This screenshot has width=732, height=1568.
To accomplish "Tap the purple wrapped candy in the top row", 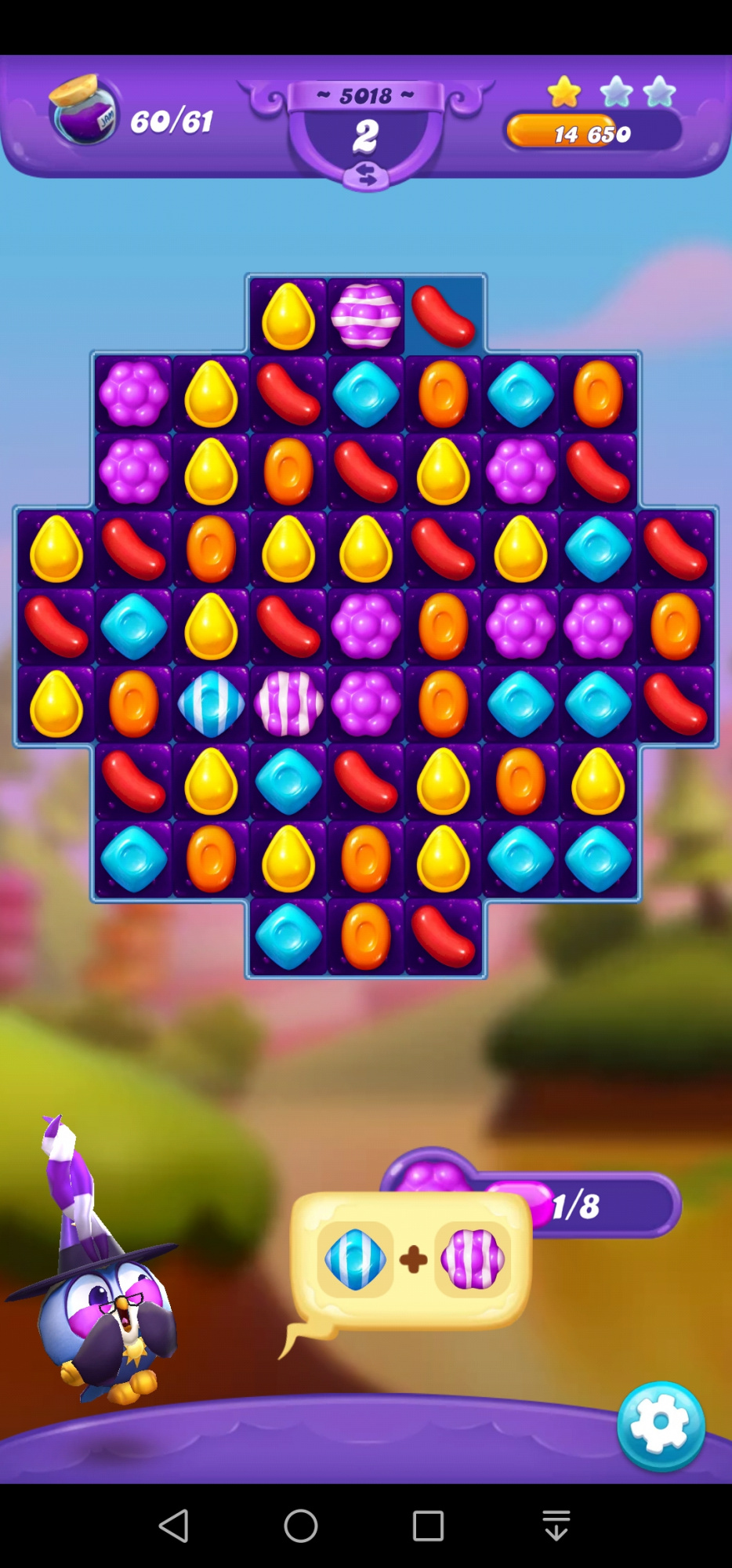I will pos(366,315).
